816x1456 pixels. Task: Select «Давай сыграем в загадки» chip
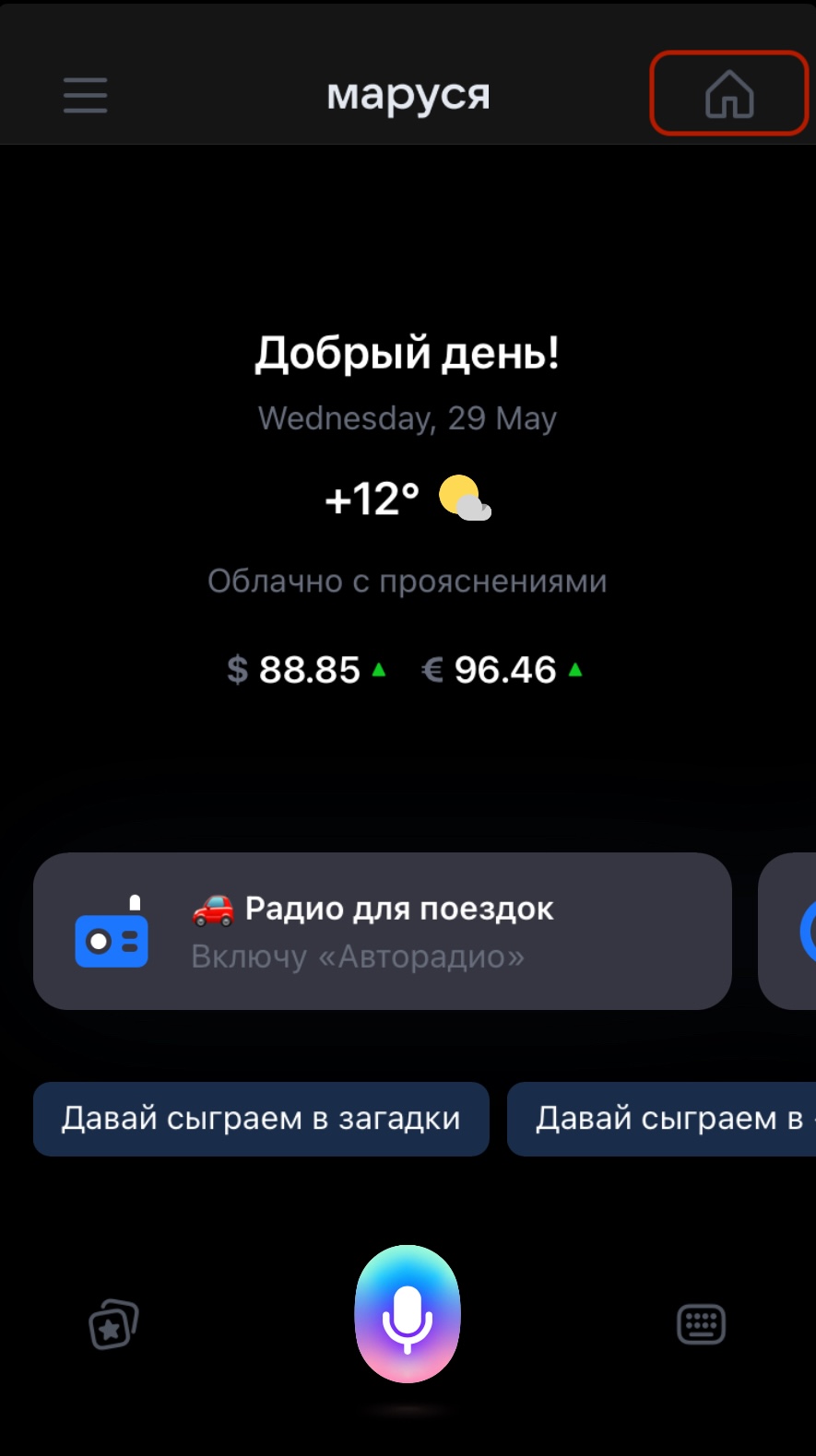[261, 1119]
